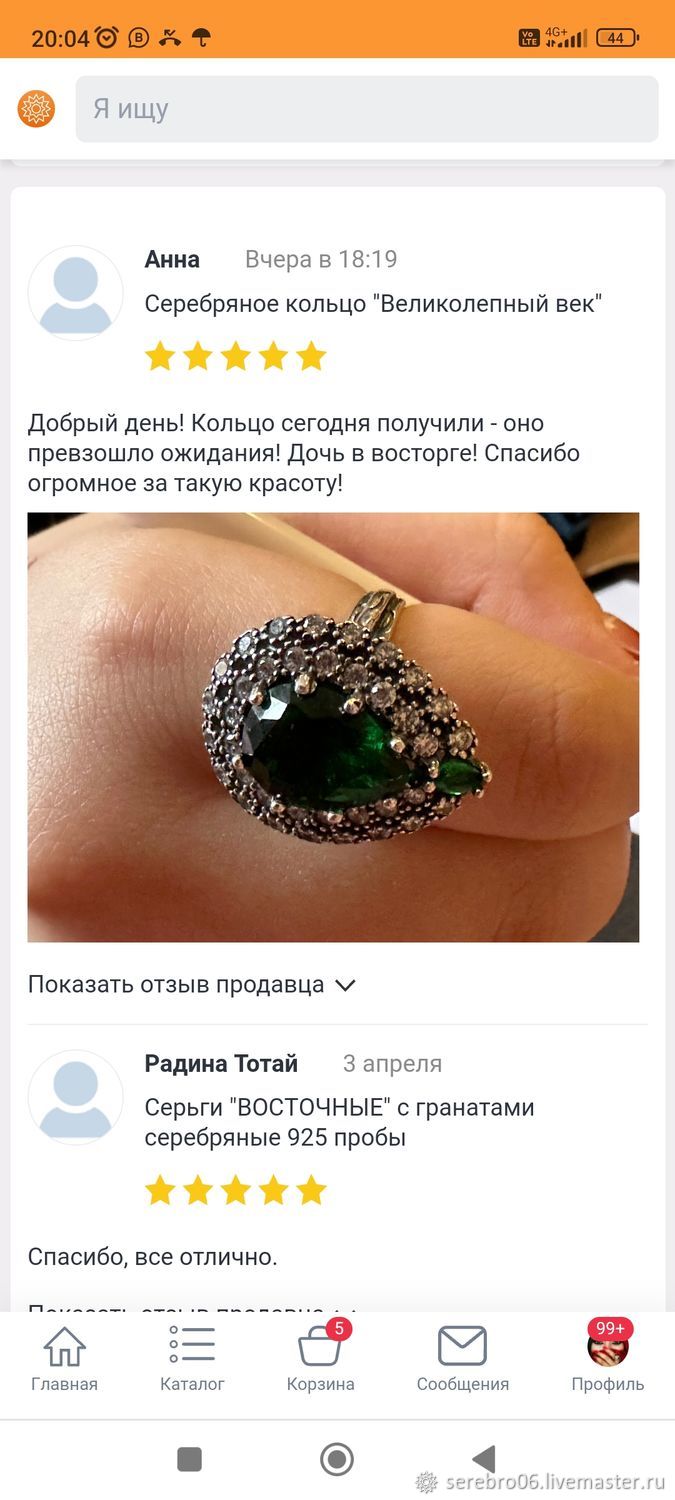Open Анна's profile avatar
Screen dimensions: 675x1500
[x=76, y=293]
